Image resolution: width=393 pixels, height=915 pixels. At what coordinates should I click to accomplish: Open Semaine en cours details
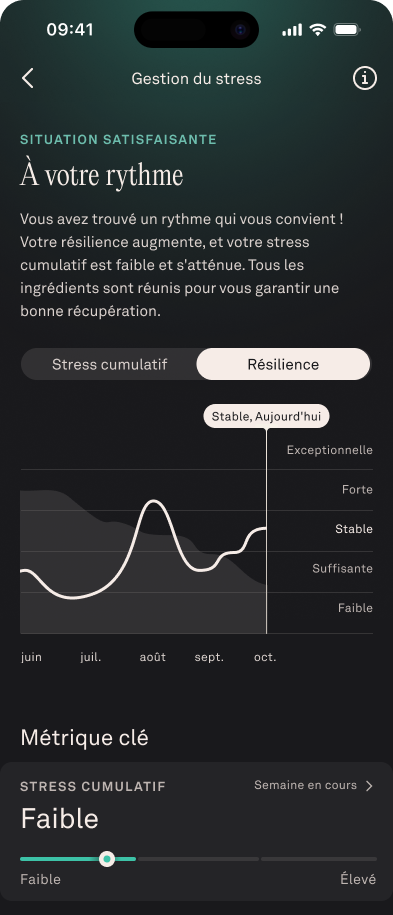tap(314, 785)
